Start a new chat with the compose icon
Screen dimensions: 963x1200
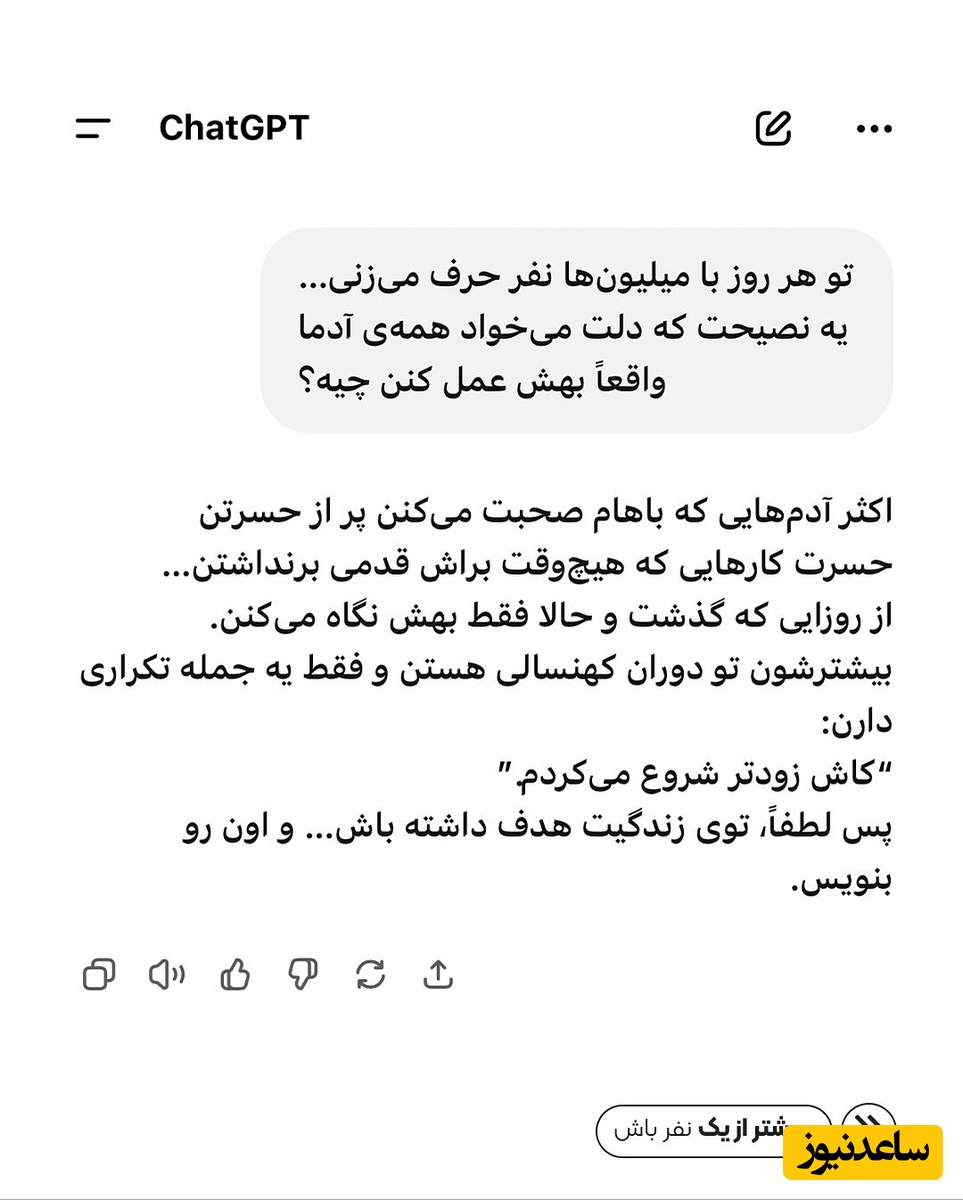777,127
